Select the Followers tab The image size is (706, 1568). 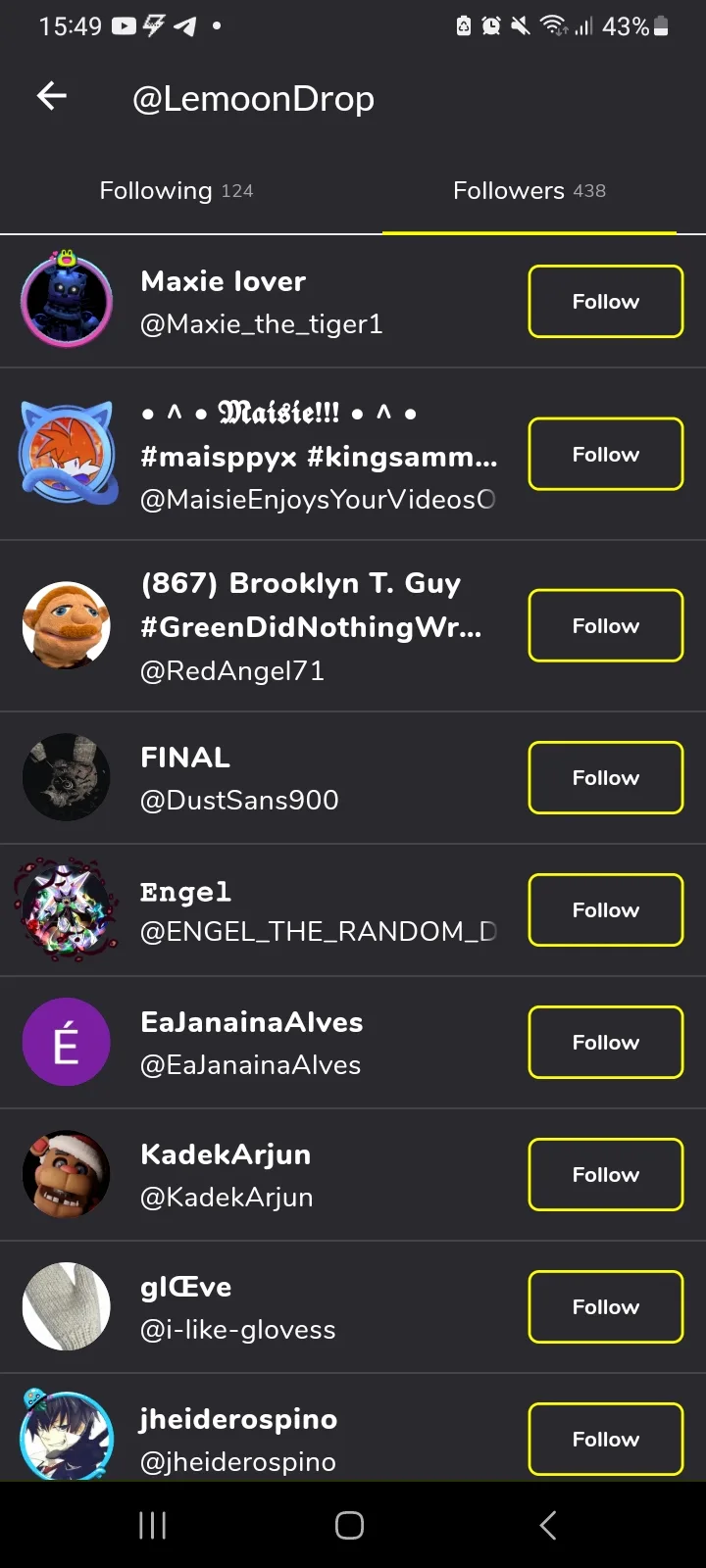[x=529, y=190]
